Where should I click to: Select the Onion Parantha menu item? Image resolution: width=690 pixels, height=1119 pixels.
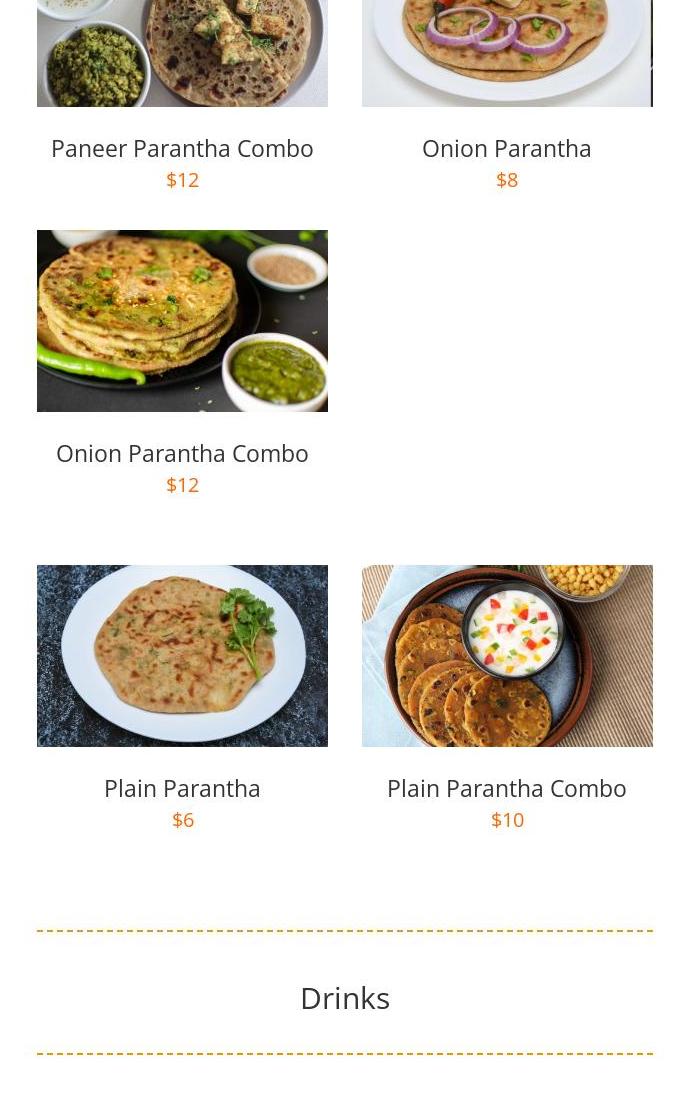(x=506, y=148)
